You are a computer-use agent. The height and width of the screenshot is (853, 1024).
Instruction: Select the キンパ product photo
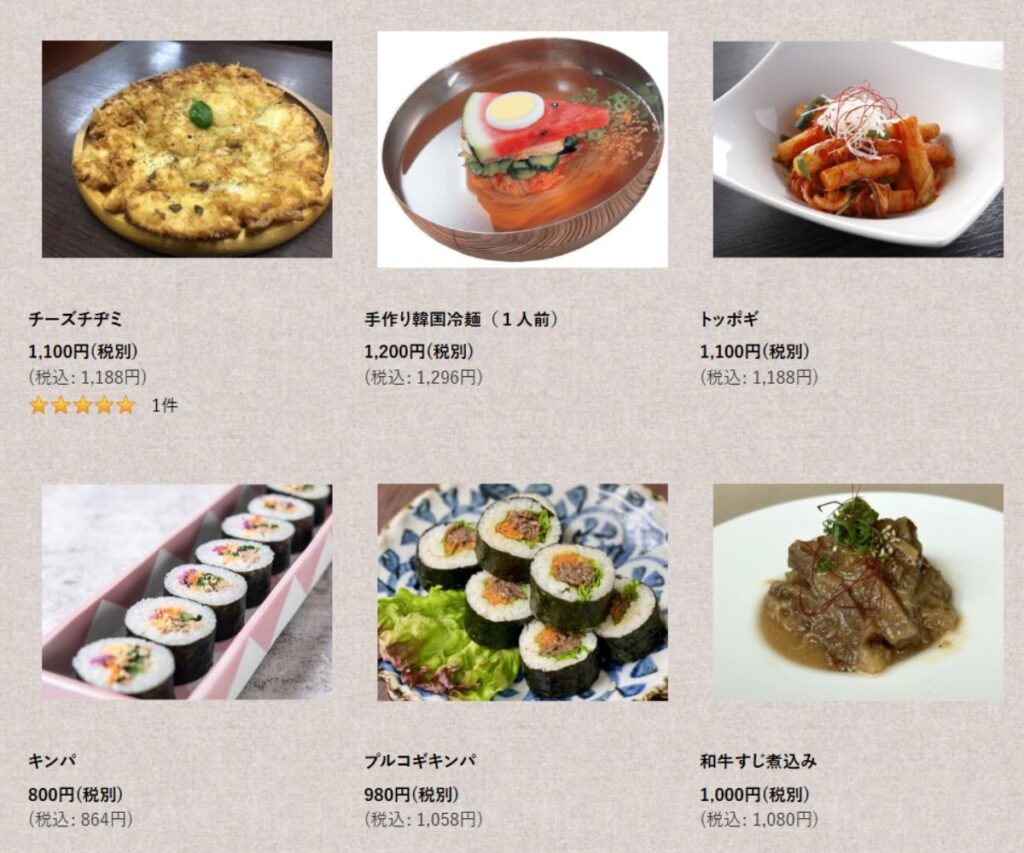(x=187, y=592)
